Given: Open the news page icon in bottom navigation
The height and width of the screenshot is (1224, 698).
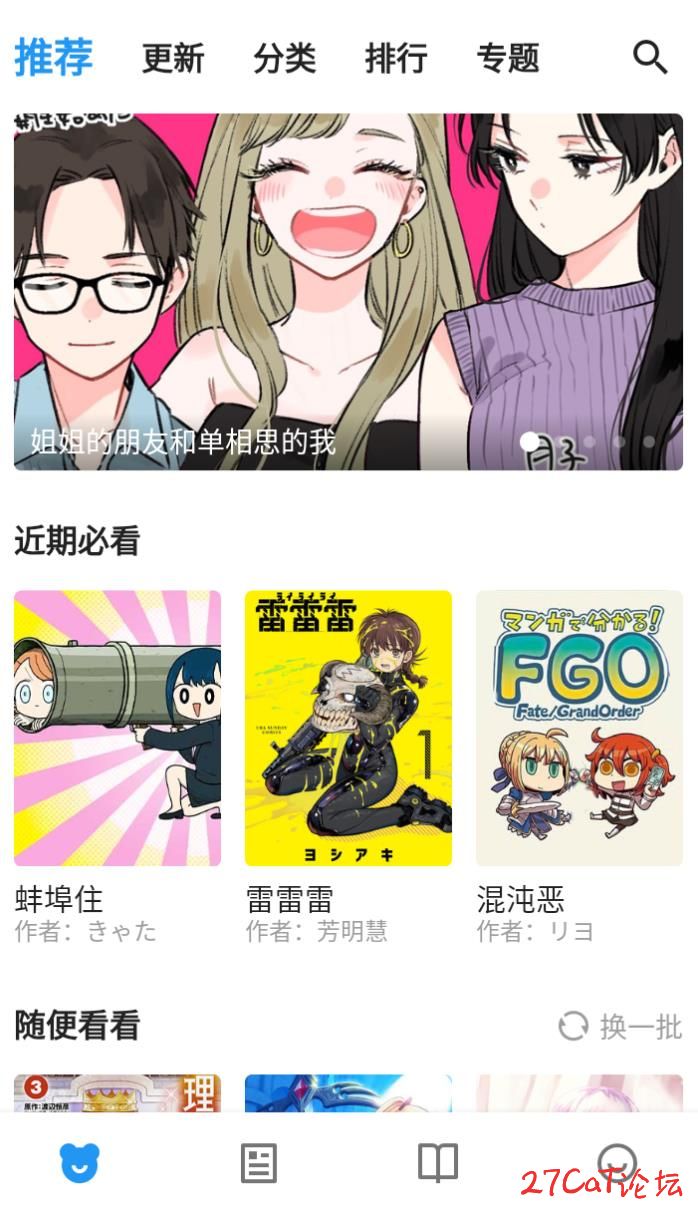Looking at the screenshot, I should 259,1164.
